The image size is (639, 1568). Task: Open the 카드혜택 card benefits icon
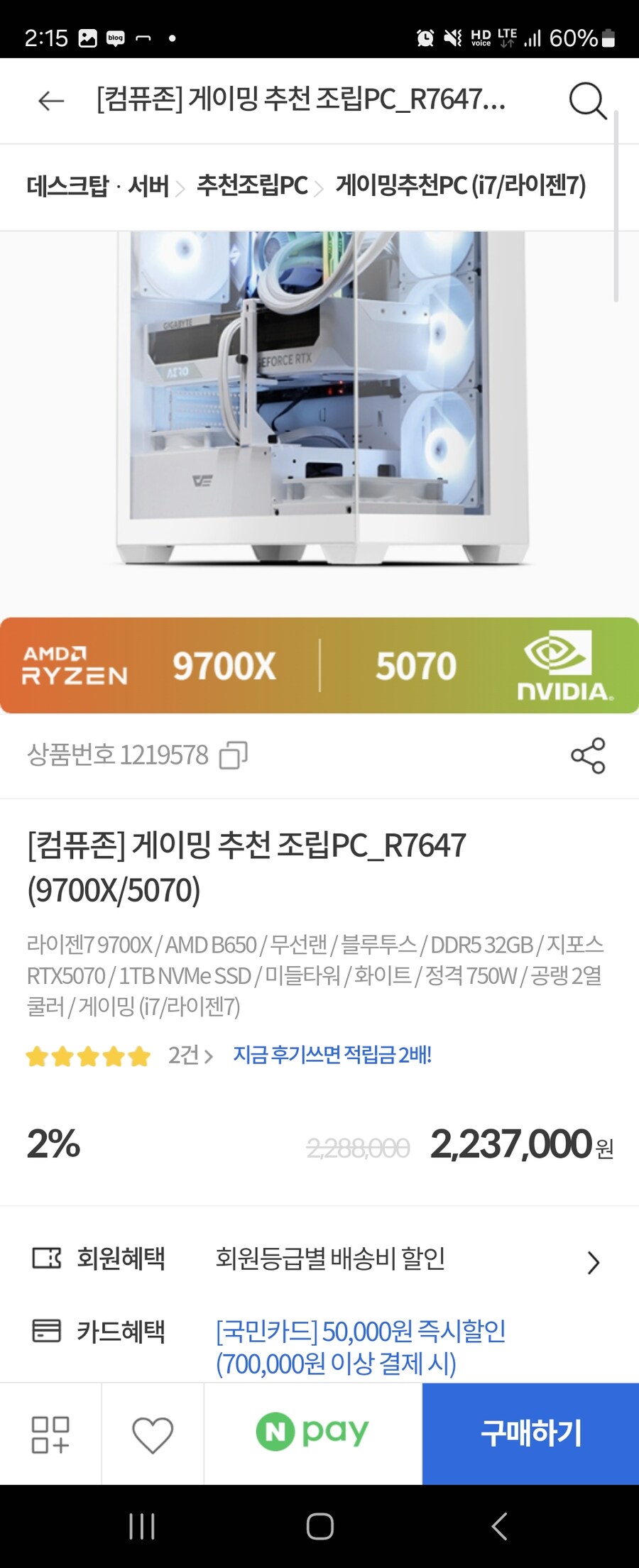(47, 1330)
